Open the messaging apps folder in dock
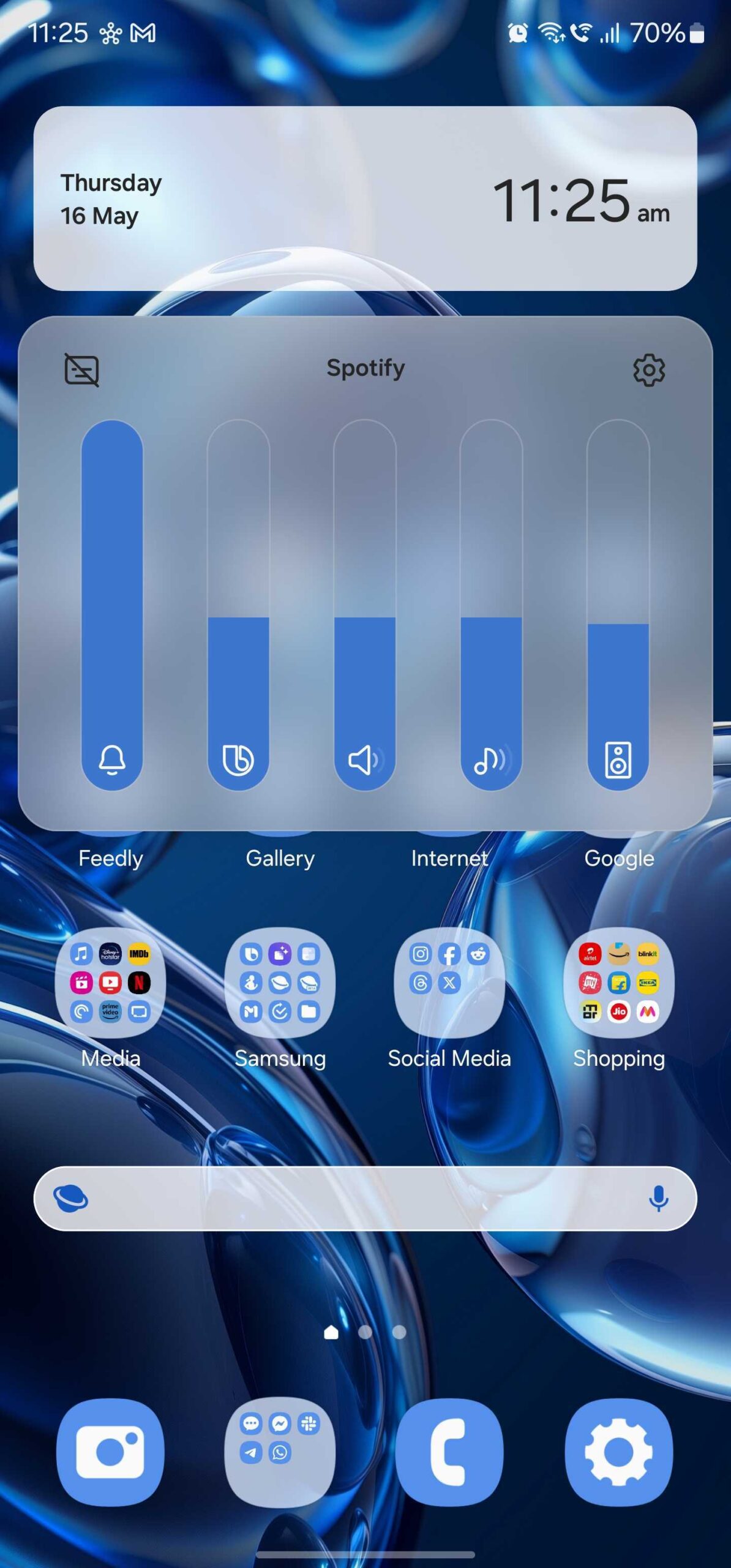 coord(280,1452)
